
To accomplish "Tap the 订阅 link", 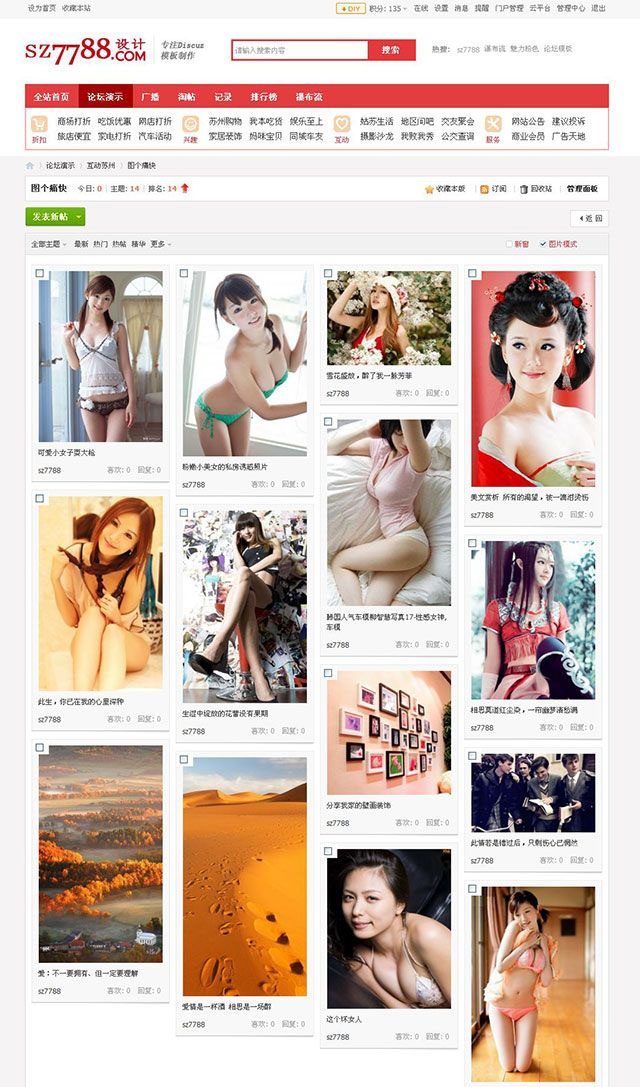I will point(493,188).
